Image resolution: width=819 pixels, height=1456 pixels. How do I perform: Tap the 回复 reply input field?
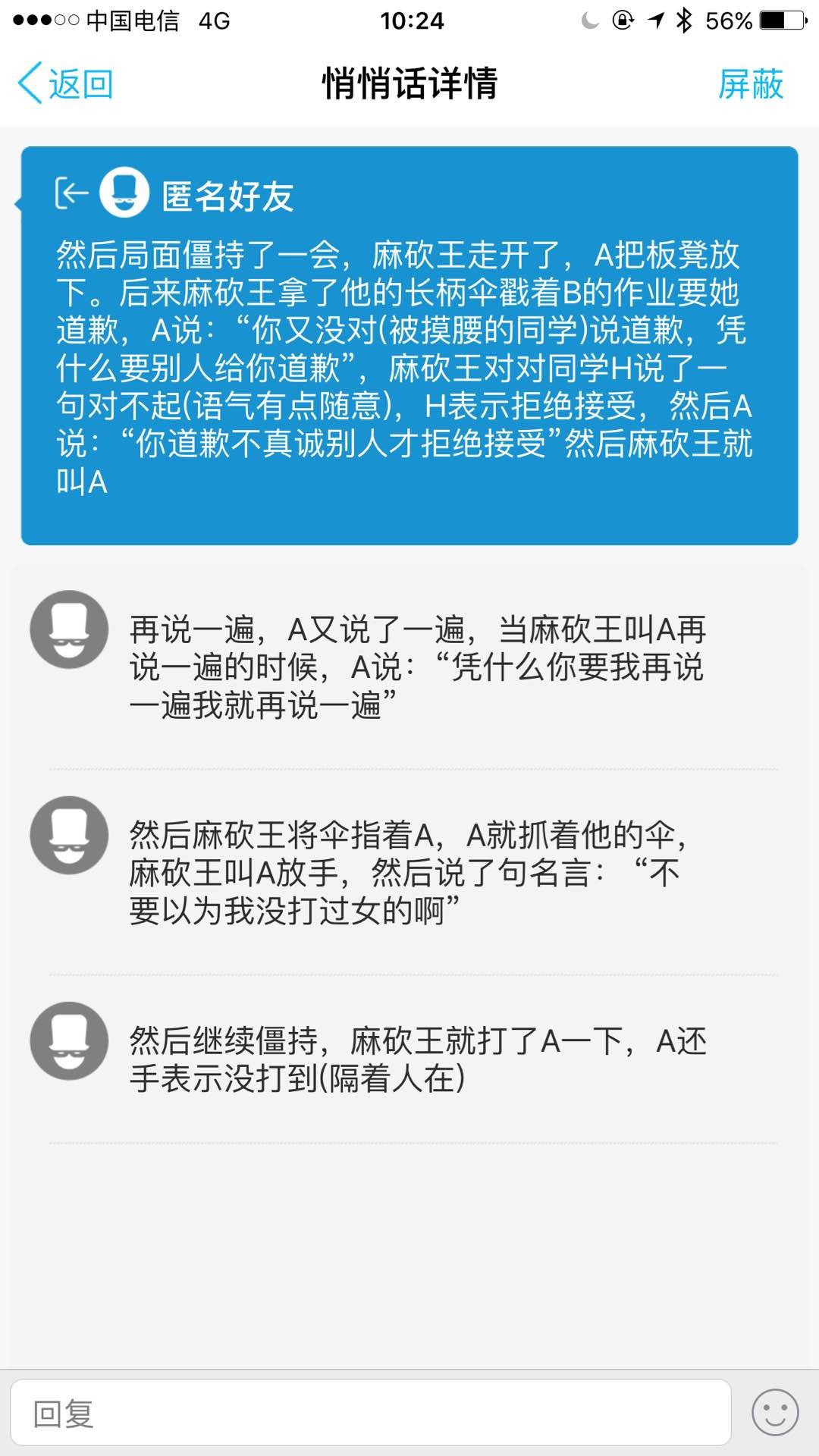click(x=370, y=1413)
